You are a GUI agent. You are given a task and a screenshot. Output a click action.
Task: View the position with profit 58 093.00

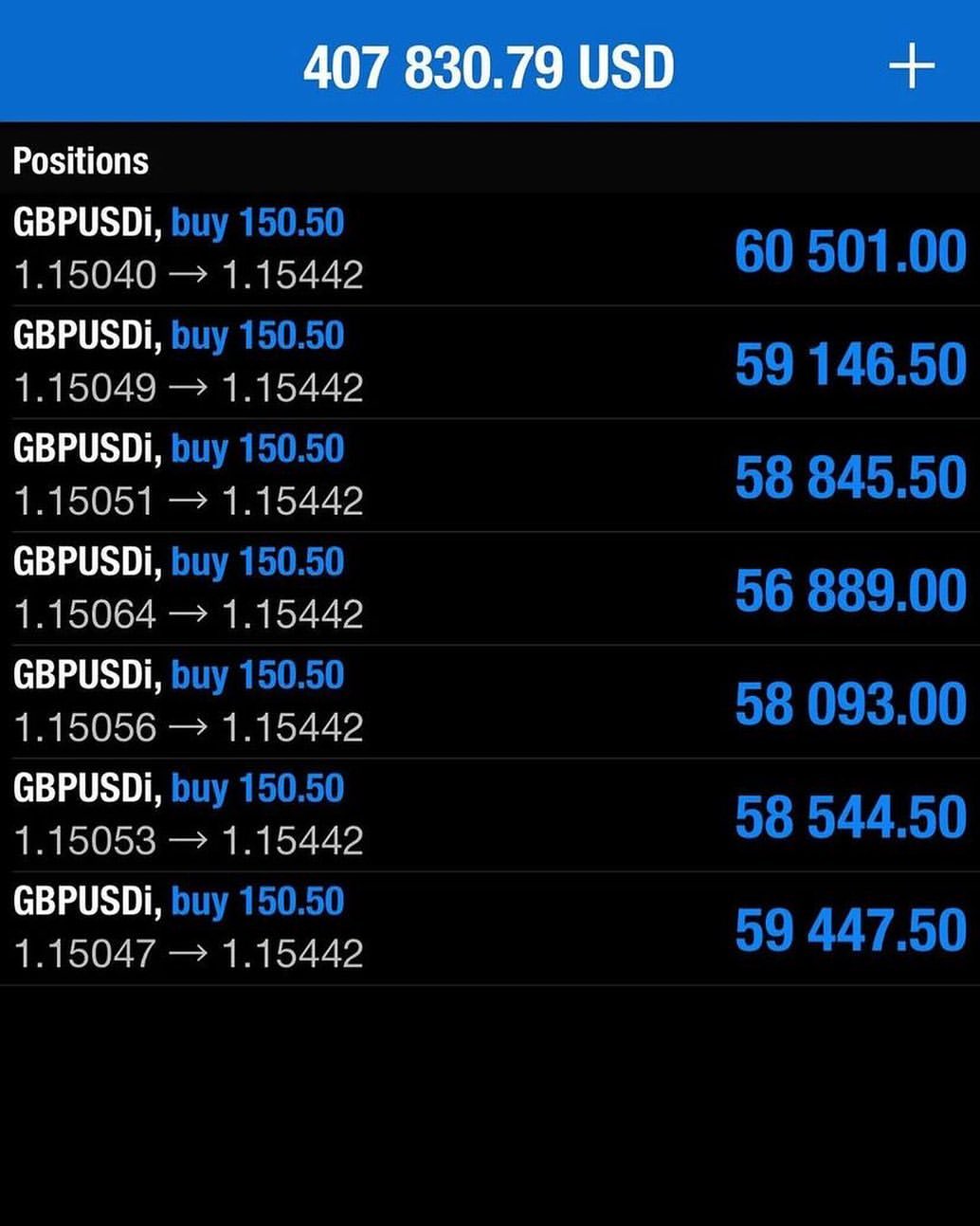[x=490, y=702]
